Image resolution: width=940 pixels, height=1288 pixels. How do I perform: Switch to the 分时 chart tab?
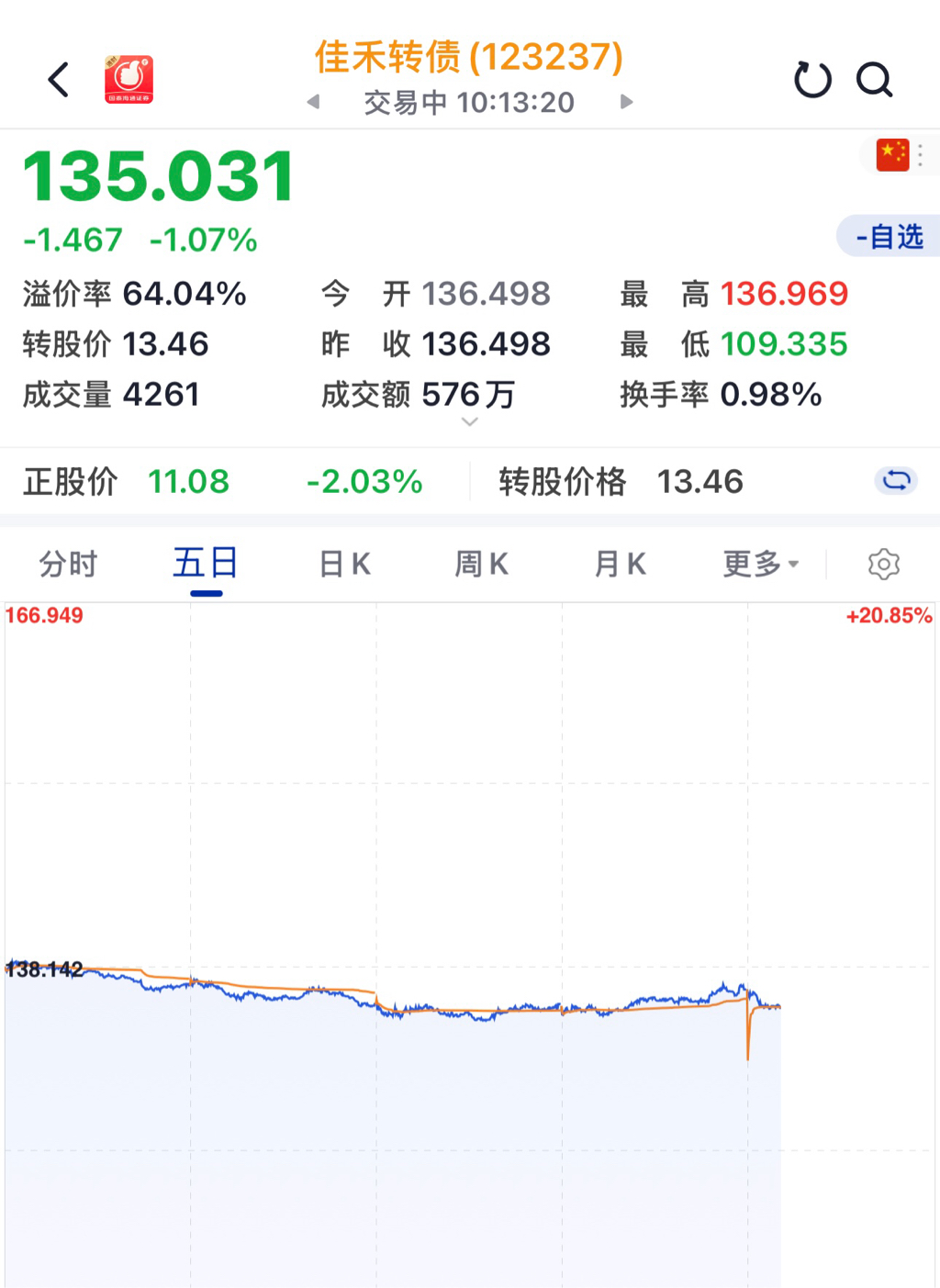(x=68, y=564)
